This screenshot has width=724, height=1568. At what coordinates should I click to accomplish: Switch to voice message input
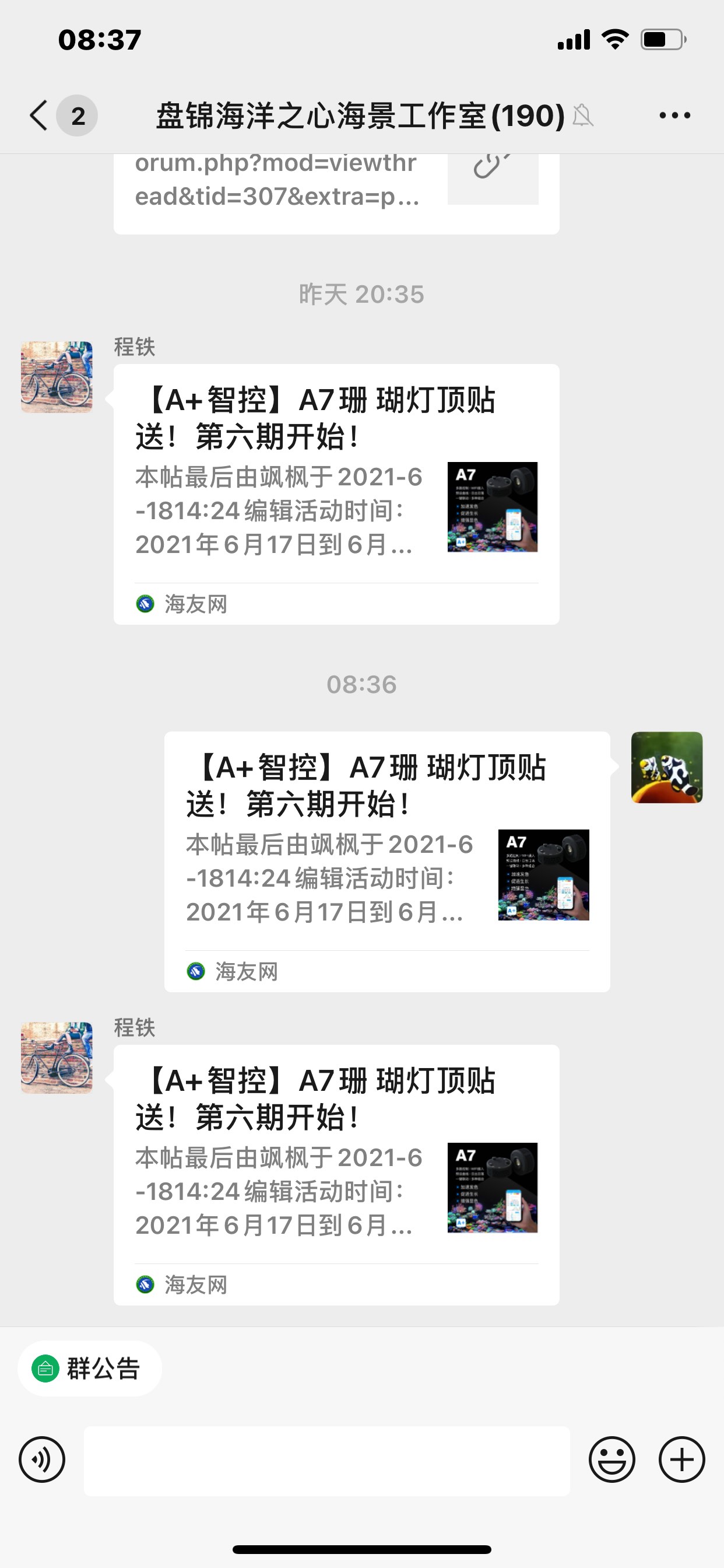[42, 1459]
